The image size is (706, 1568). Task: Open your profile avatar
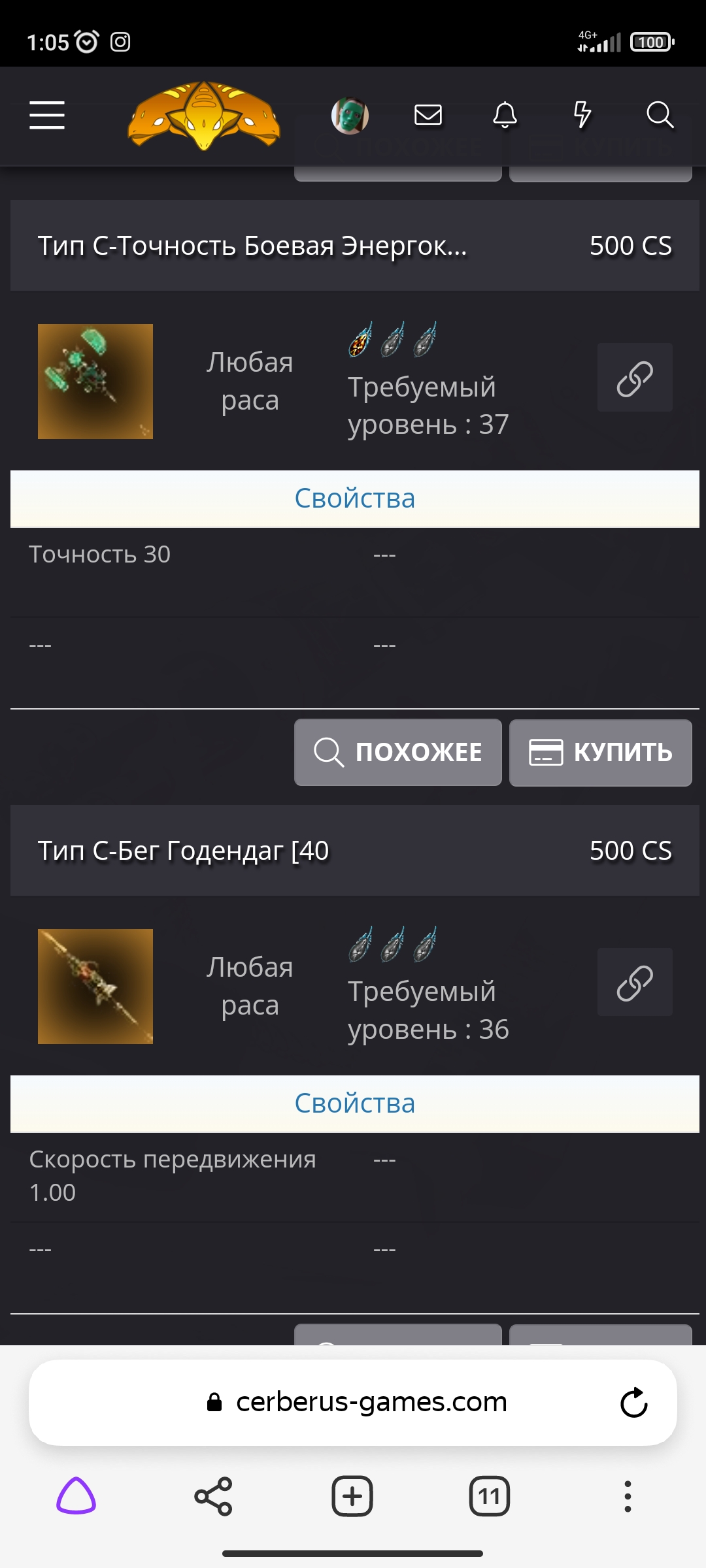(x=351, y=116)
